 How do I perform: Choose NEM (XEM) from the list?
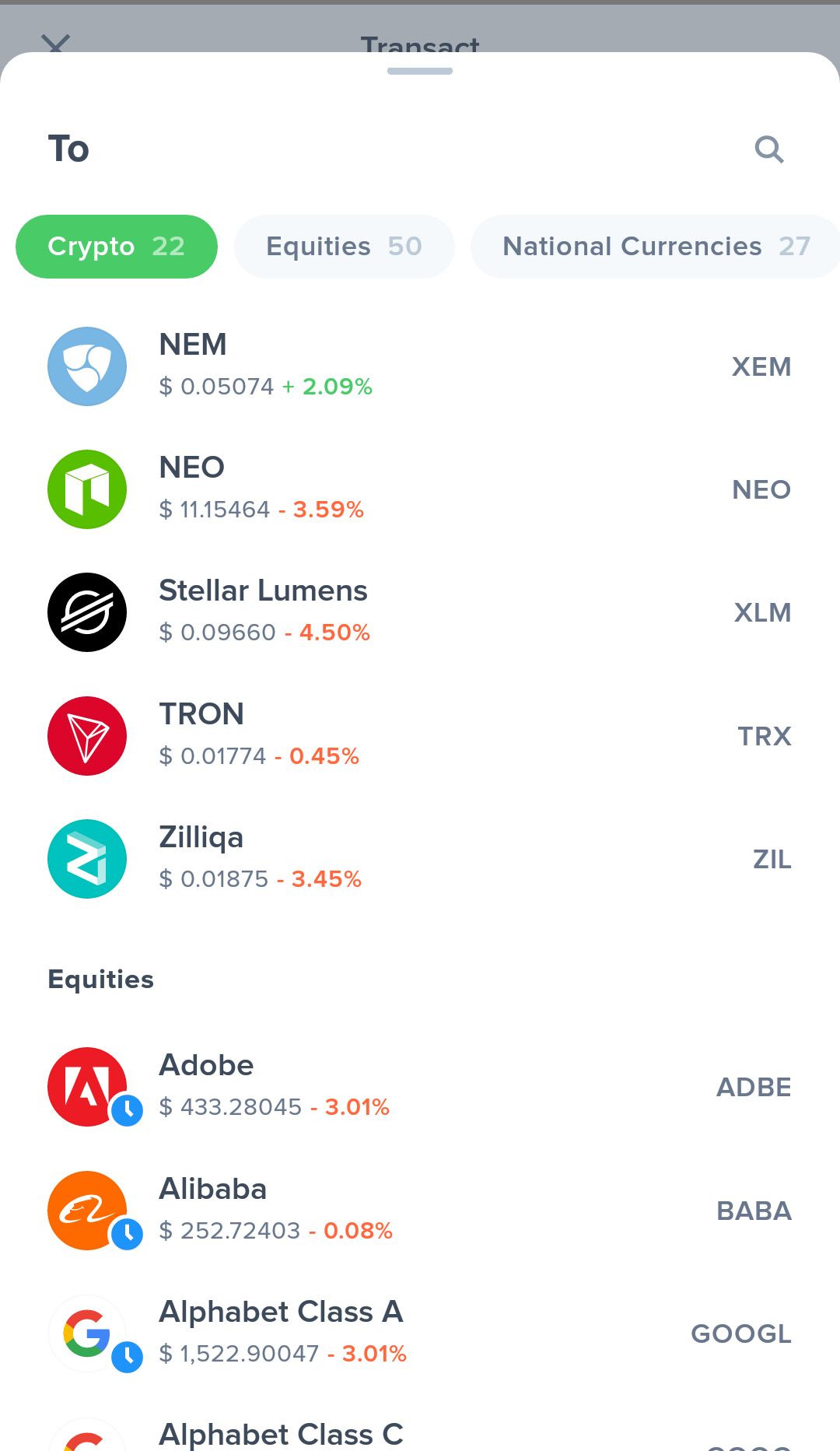tap(420, 366)
